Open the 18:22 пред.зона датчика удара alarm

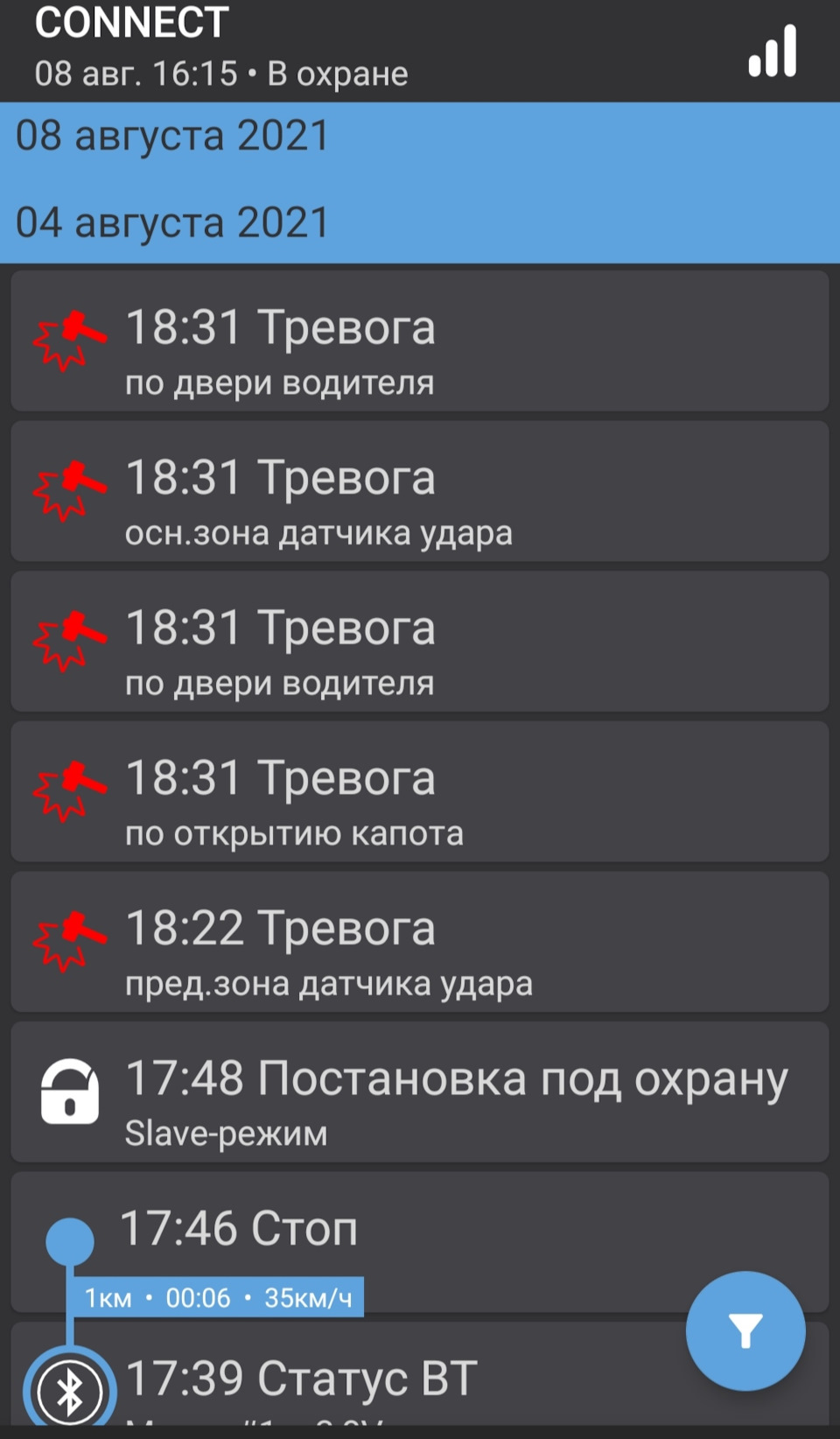(420, 943)
